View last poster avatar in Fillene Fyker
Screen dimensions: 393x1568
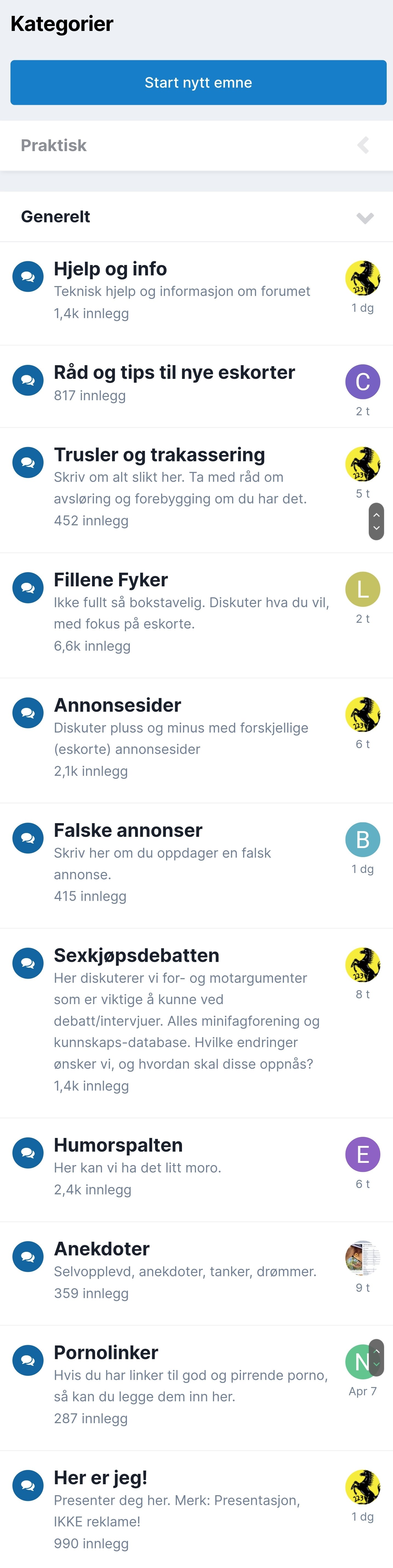[x=363, y=589]
